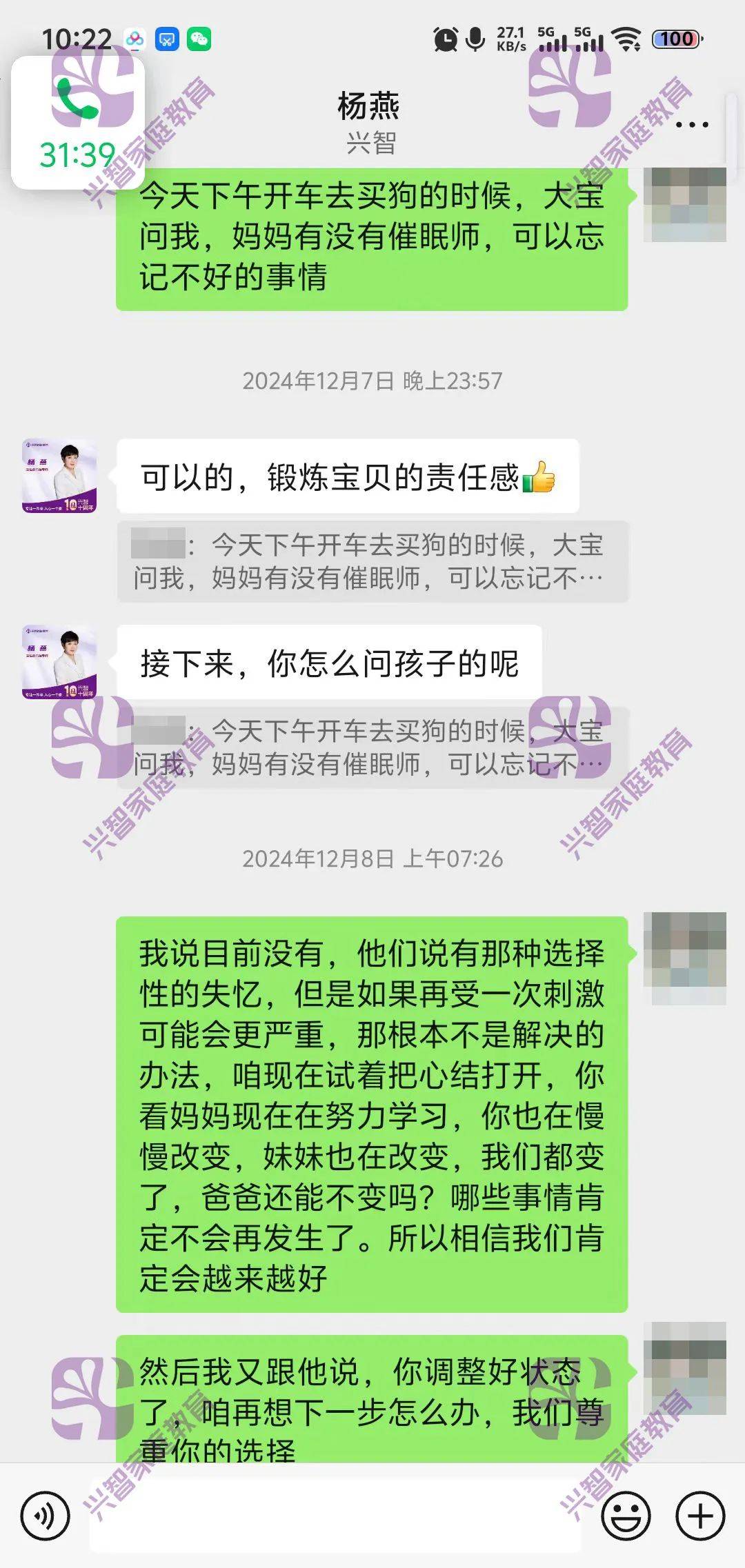This screenshot has height=1568, width=745.
Task: Open the emoji sticker panel
Action: pos(626,1516)
